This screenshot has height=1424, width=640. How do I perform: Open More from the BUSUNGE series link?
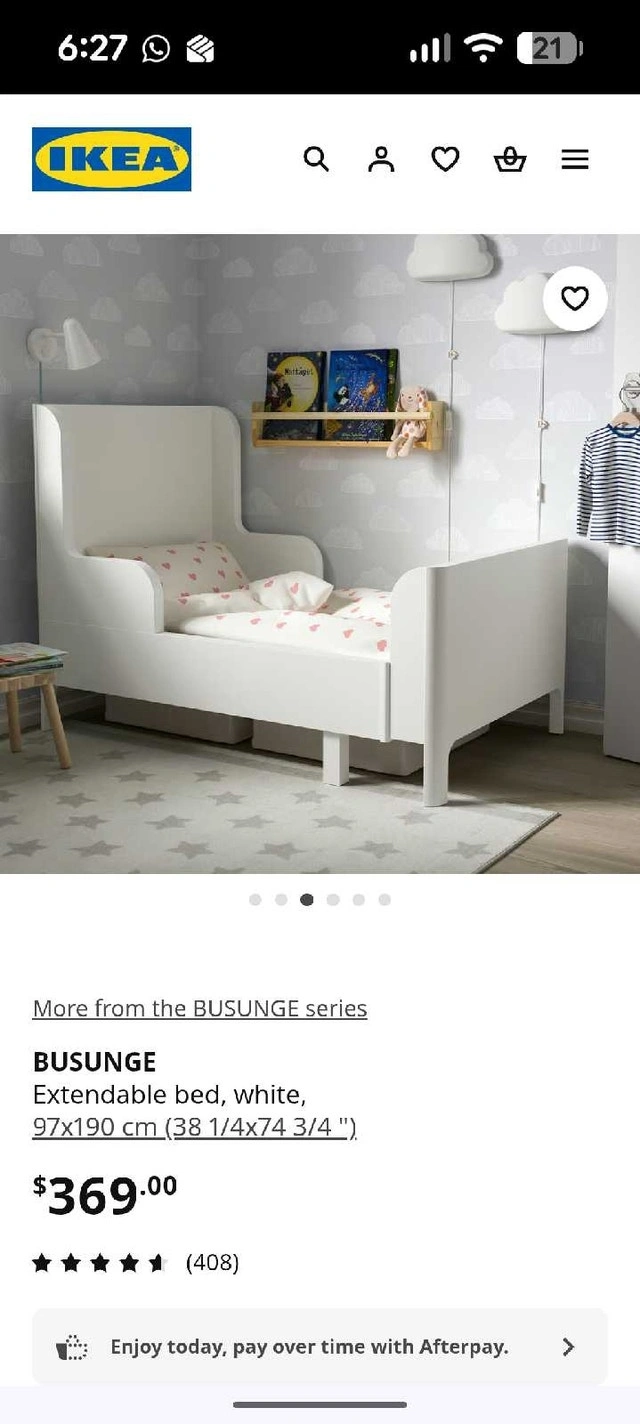pyautogui.click(x=200, y=1008)
